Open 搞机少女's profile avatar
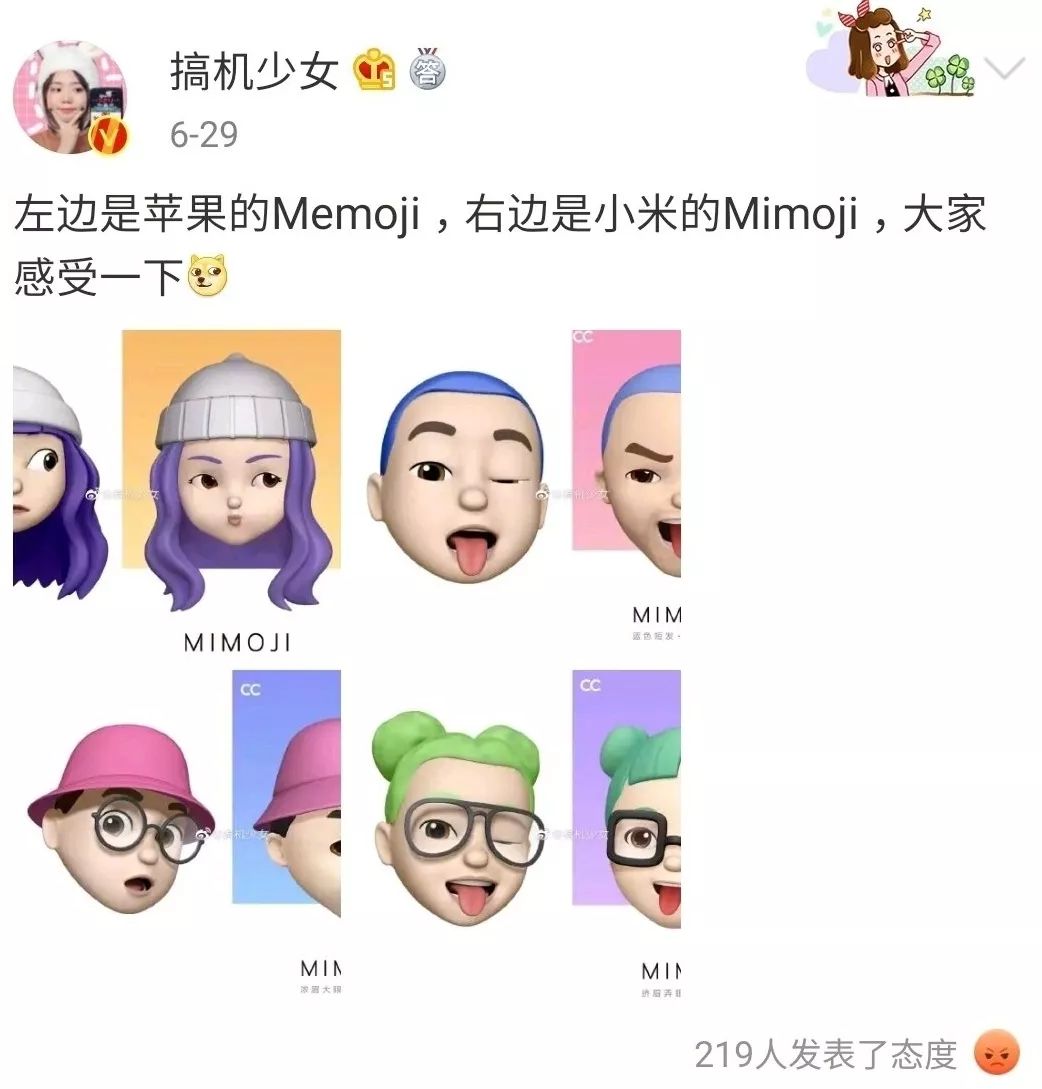Screen dimensions: 1042x1089 69,97
